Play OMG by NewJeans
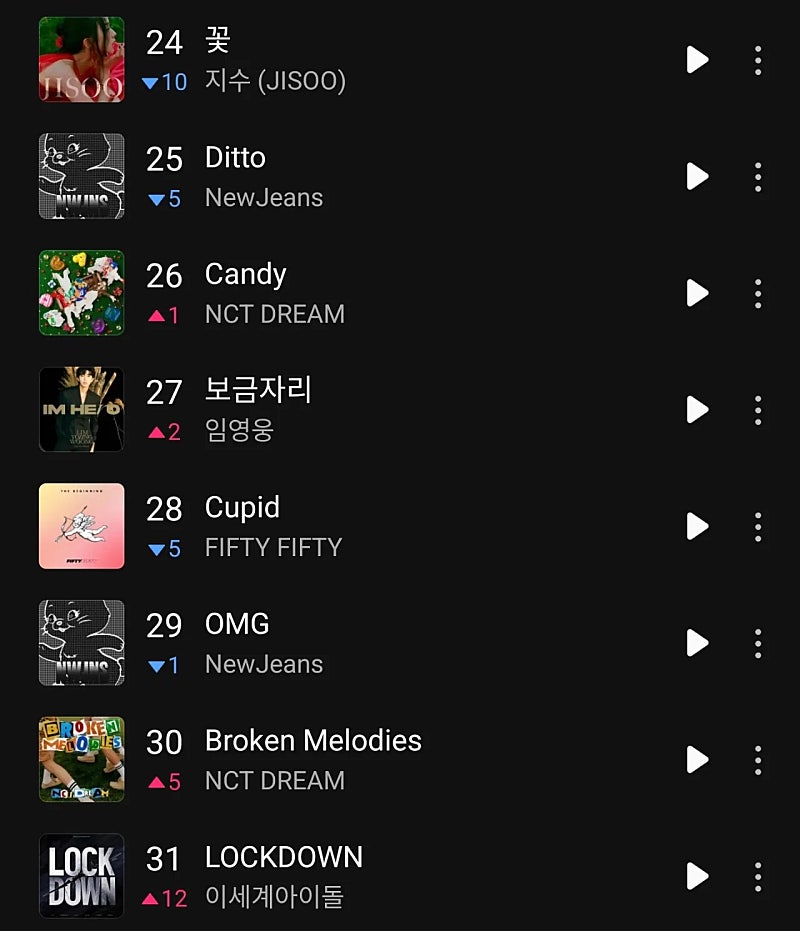Image resolution: width=800 pixels, height=931 pixels. click(697, 643)
